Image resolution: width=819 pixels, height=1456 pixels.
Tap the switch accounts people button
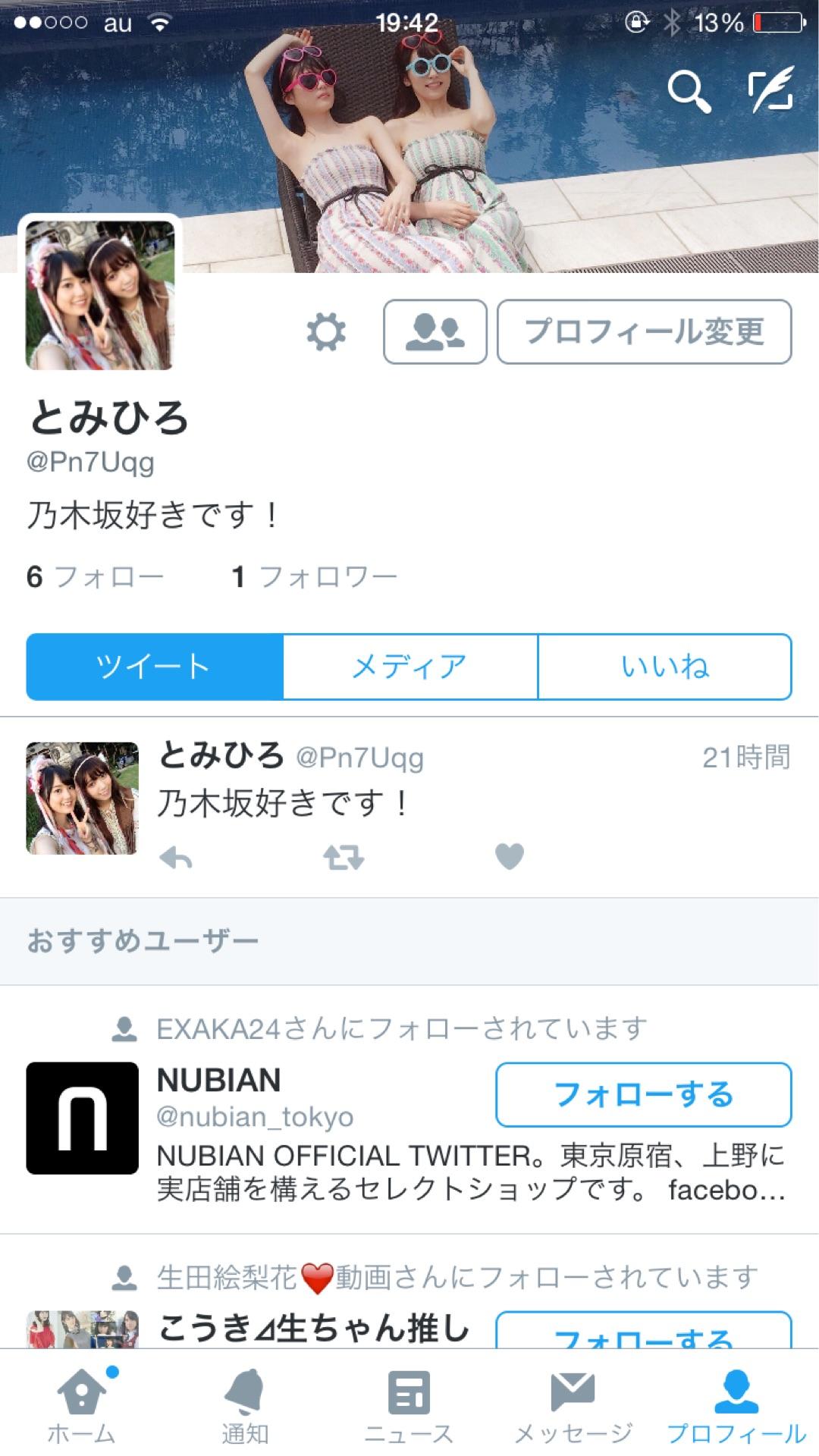point(435,332)
